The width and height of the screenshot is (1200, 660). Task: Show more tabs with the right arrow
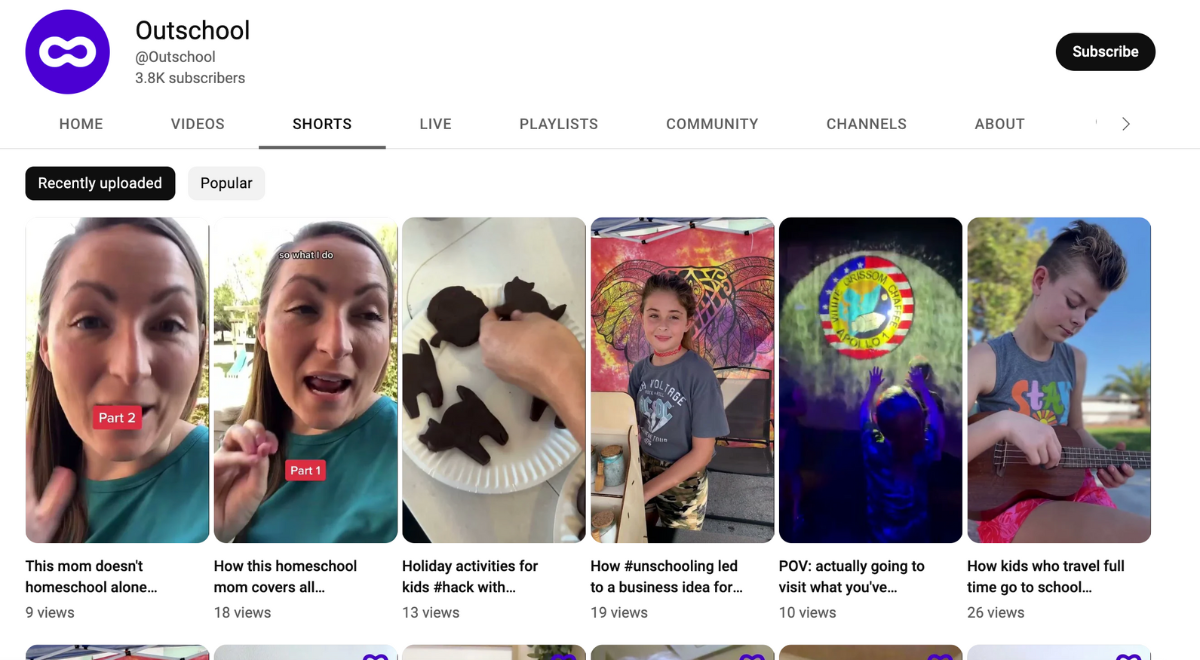pyautogui.click(x=1125, y=124)
